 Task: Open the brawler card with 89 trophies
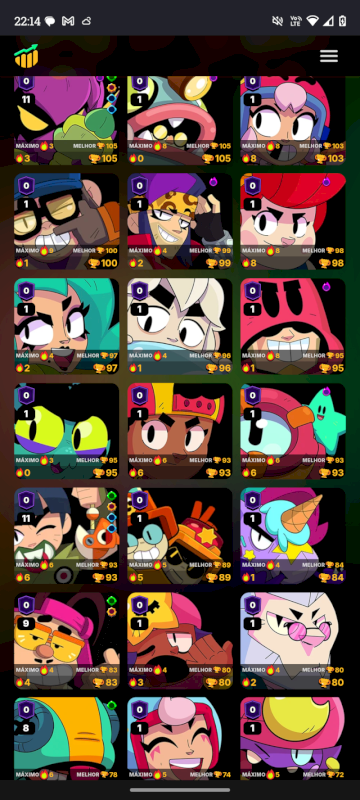pos(179,536)
